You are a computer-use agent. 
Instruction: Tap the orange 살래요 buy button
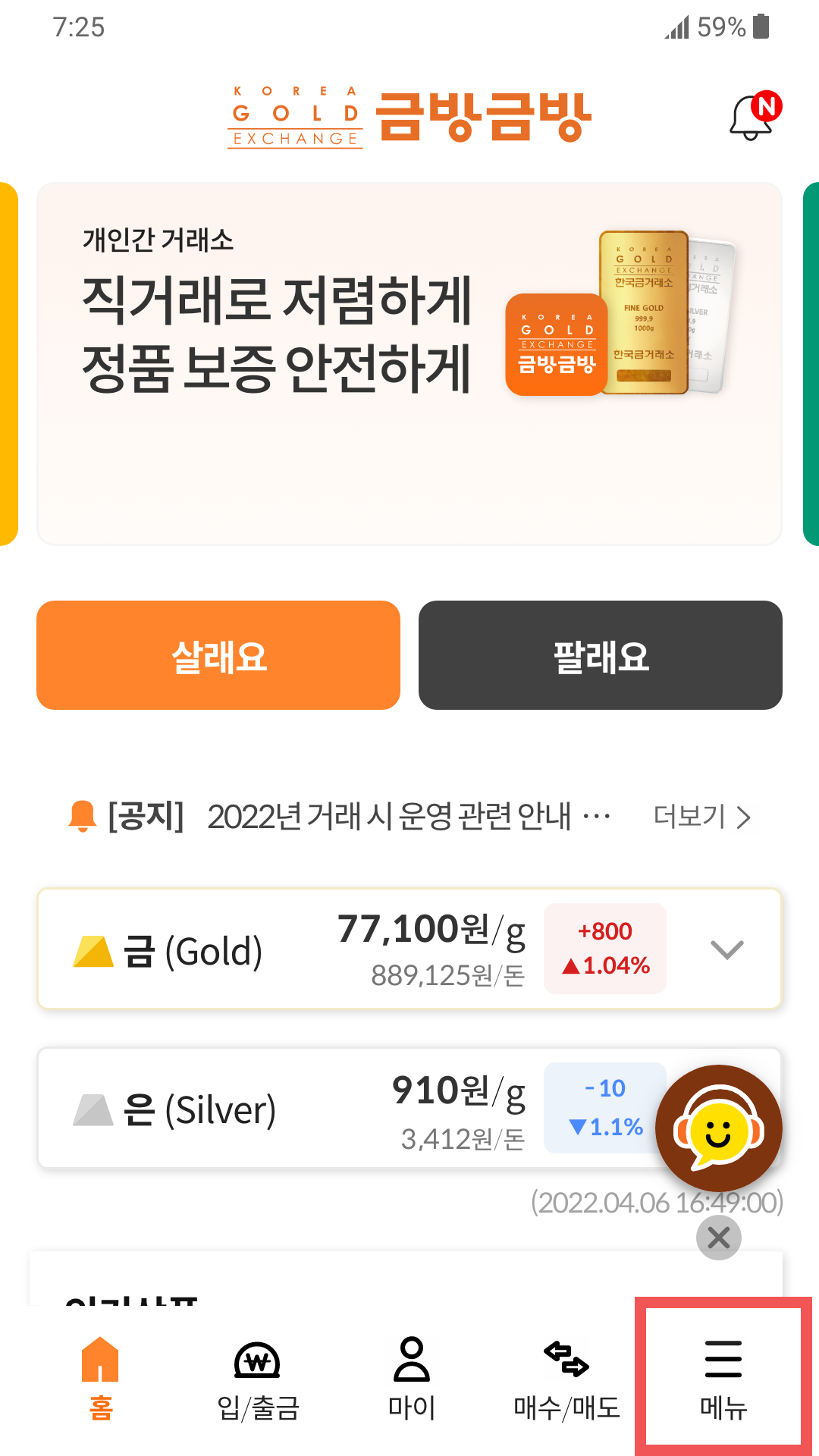tap(218, 655)
